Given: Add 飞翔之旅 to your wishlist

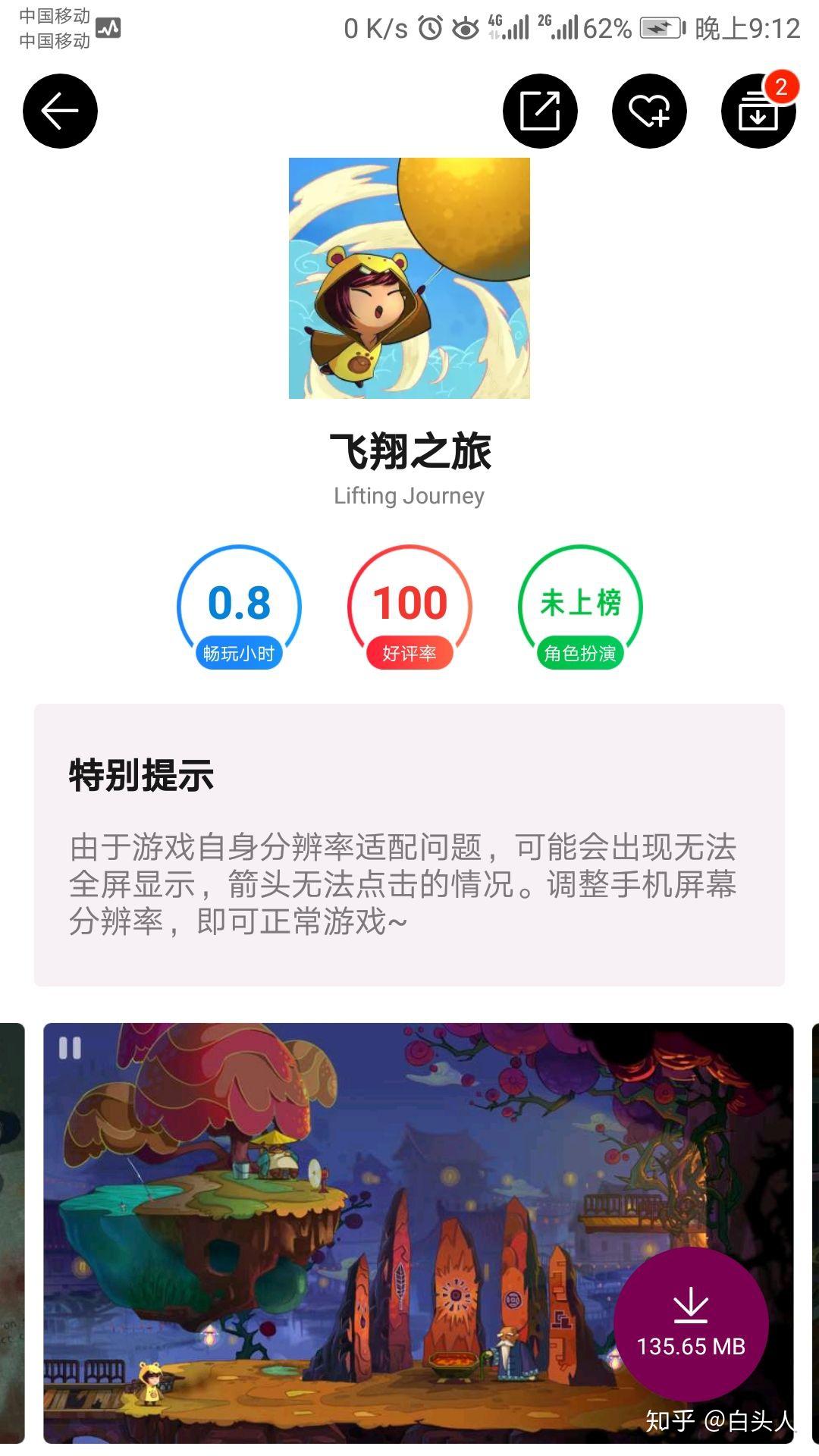Looking at the screenshot, I should [649, 111].
